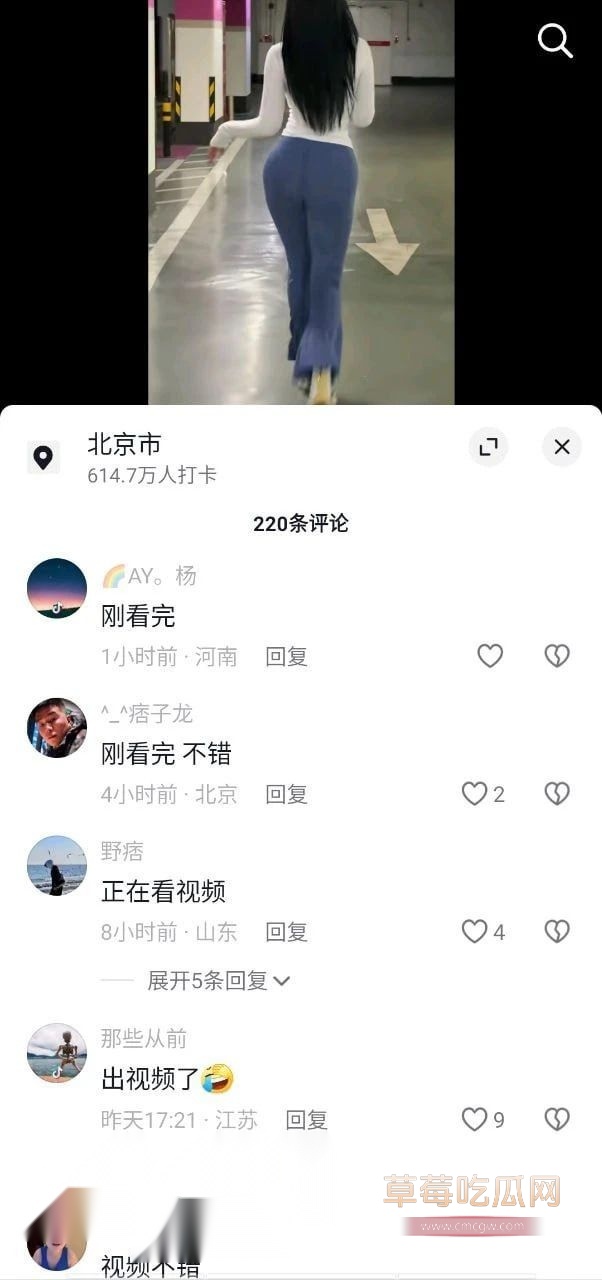Expand 展开5条回复 under 野痞's comment

click(x=218, y=981)
